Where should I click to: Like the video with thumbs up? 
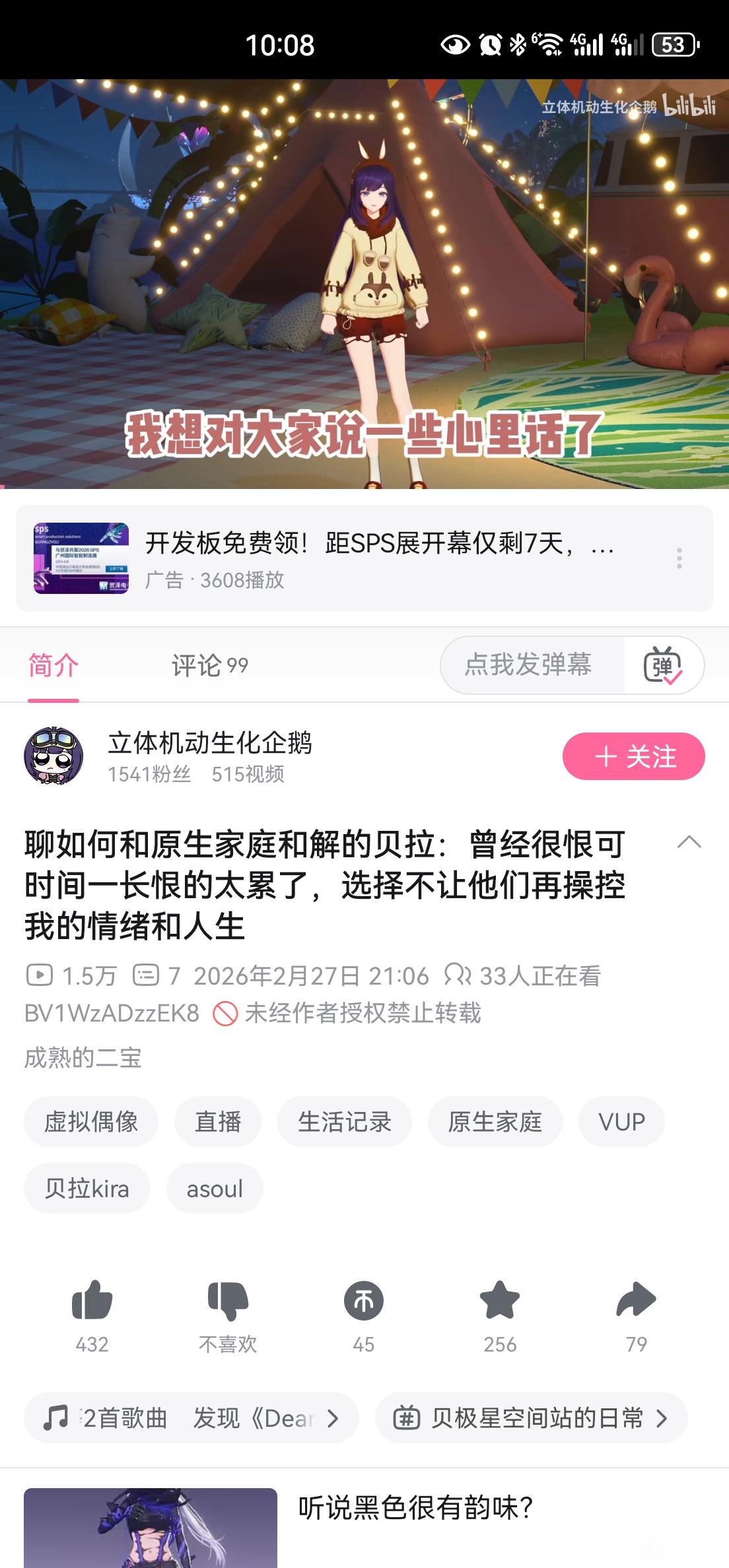tap(92, 1300)
